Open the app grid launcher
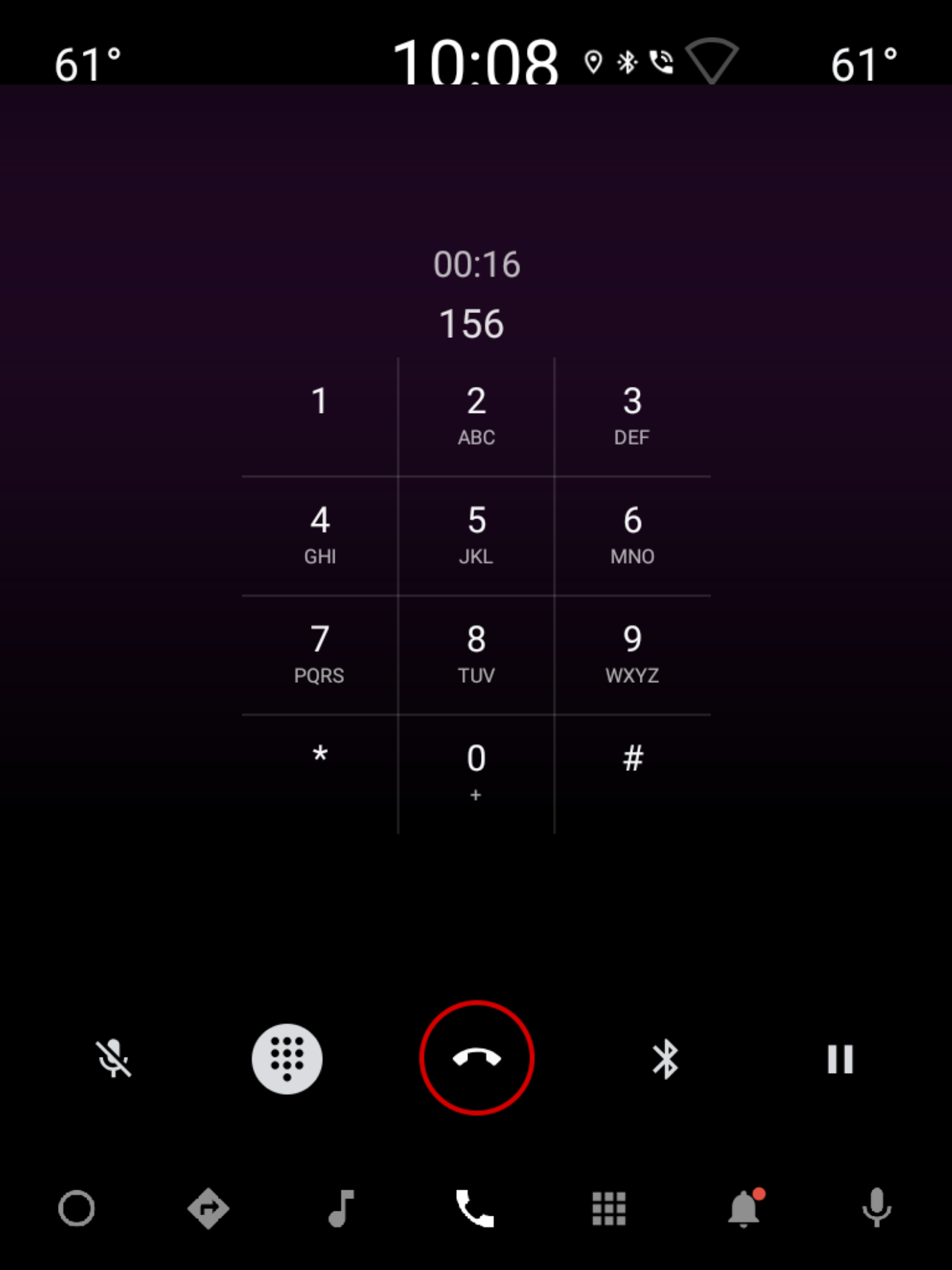The width and height of the screenshot is (952, 1270). [x=609, y=1208]
